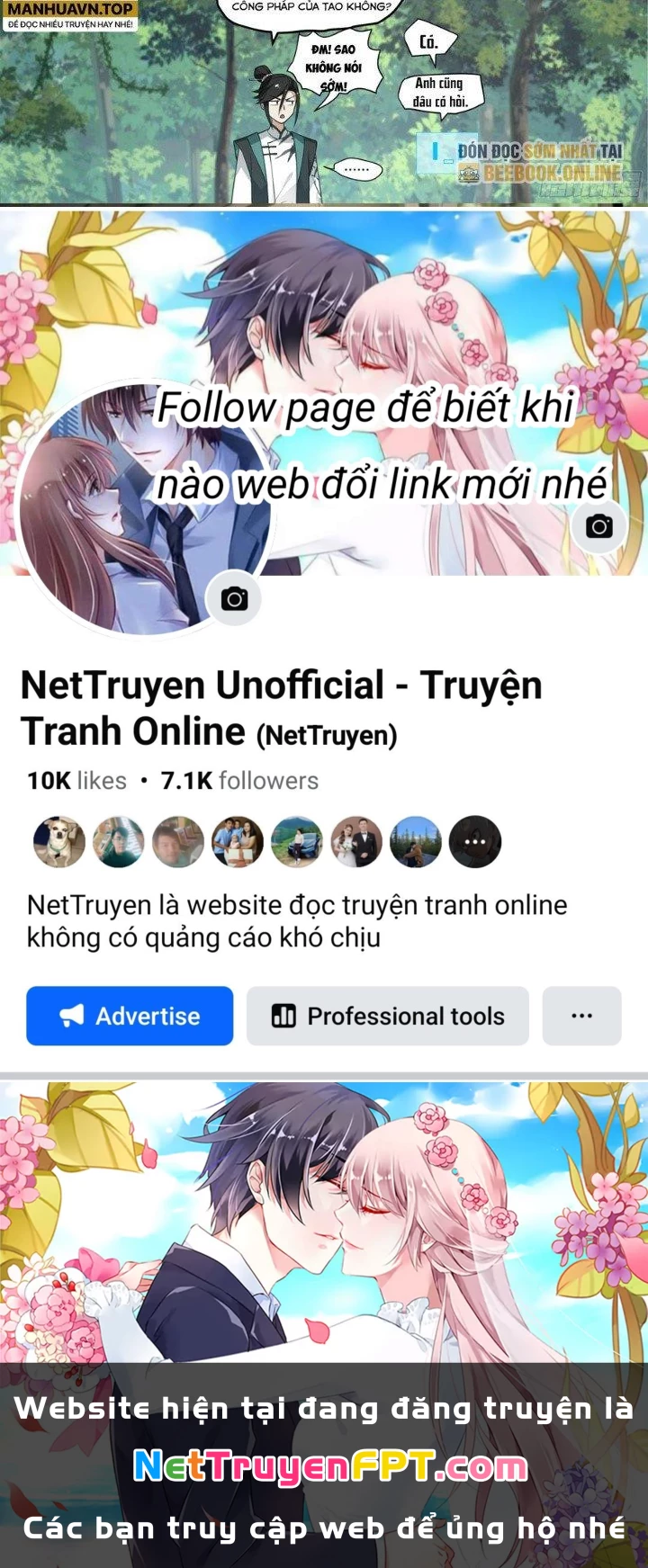Click the Advertise button
This screenshot has height=1568, width=648.
(x=129, y=1016)
